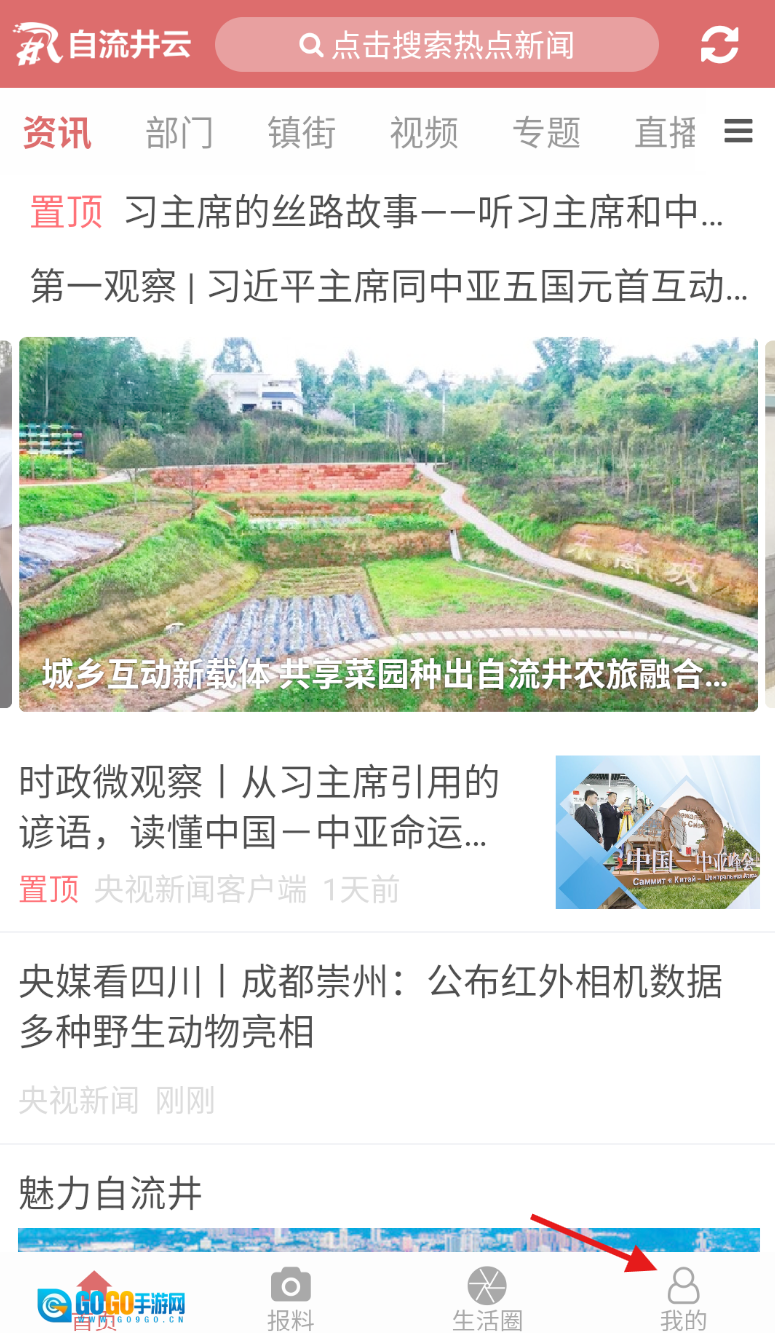Read 央媒看四川 article on 成都崇州
This screenshot has width=775, height=1333.
pos(370,1006)
